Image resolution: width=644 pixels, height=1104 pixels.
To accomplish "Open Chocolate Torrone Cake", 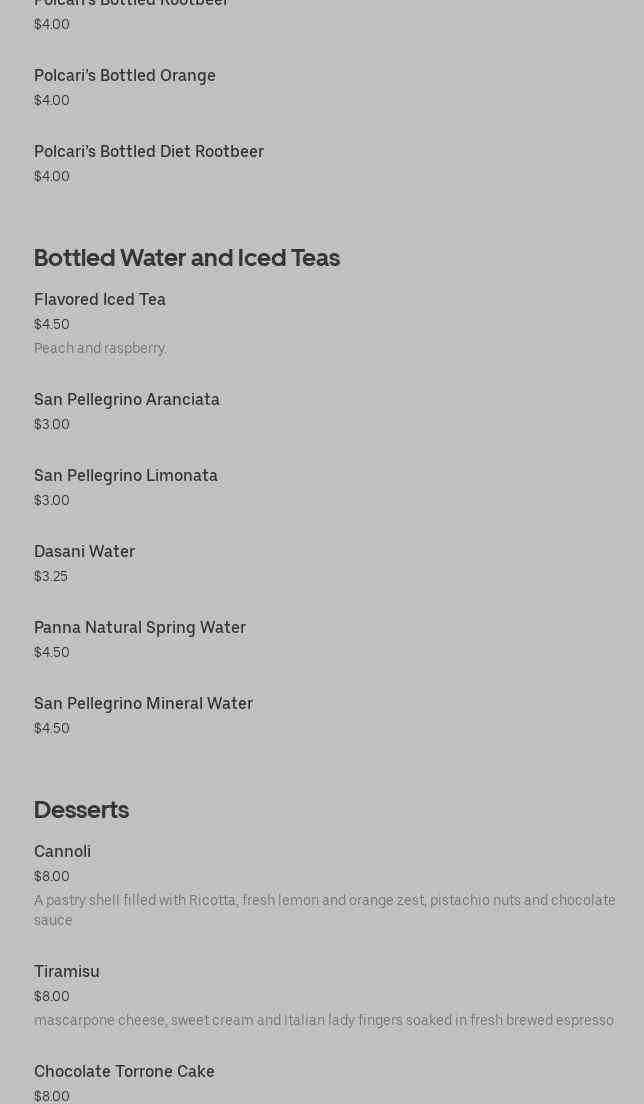I will 124,1072.
